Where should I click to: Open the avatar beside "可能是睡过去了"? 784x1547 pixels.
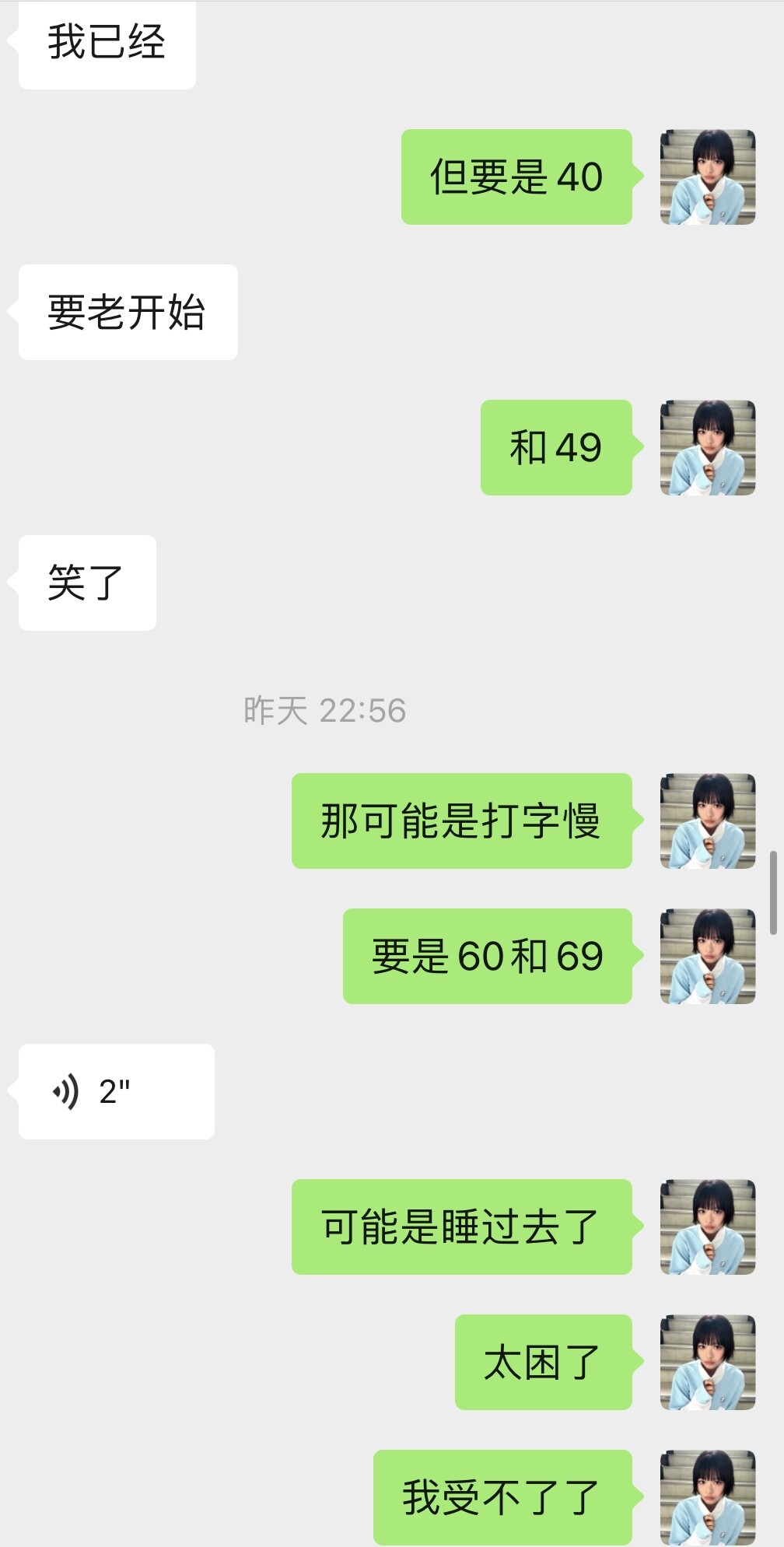pyautogui.click(x=708, y=1227)
